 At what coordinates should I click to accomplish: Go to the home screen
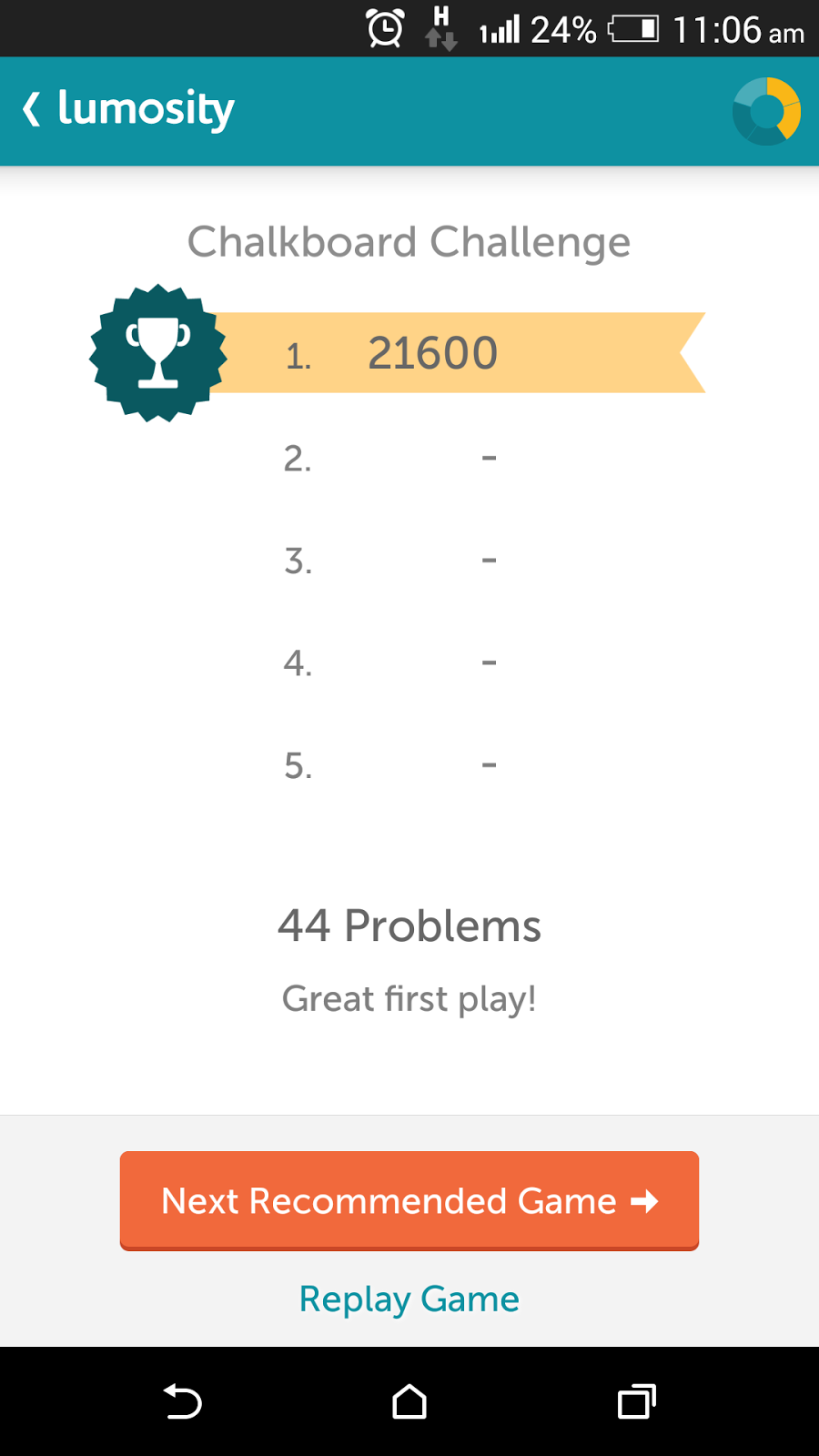409,1401
